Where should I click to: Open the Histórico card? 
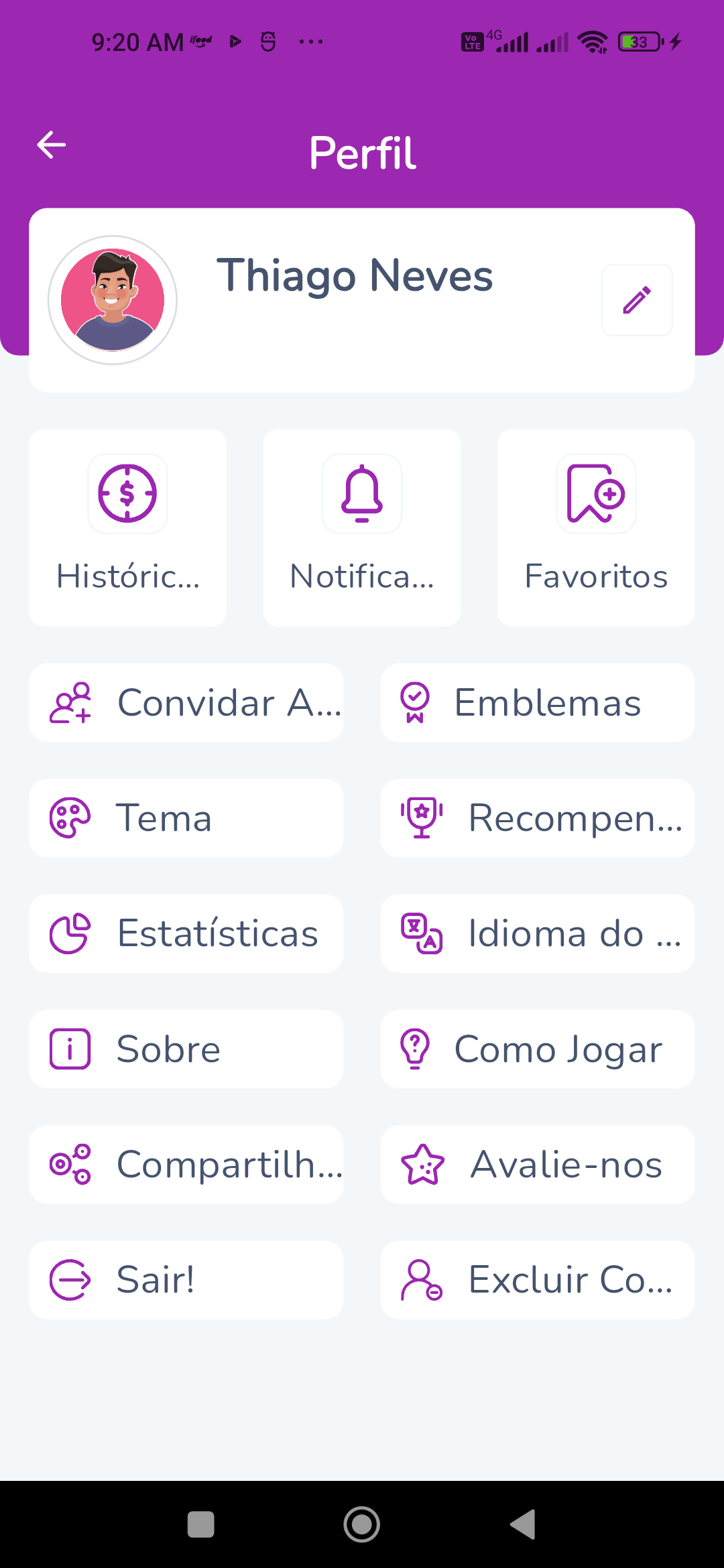coord(127,527)
